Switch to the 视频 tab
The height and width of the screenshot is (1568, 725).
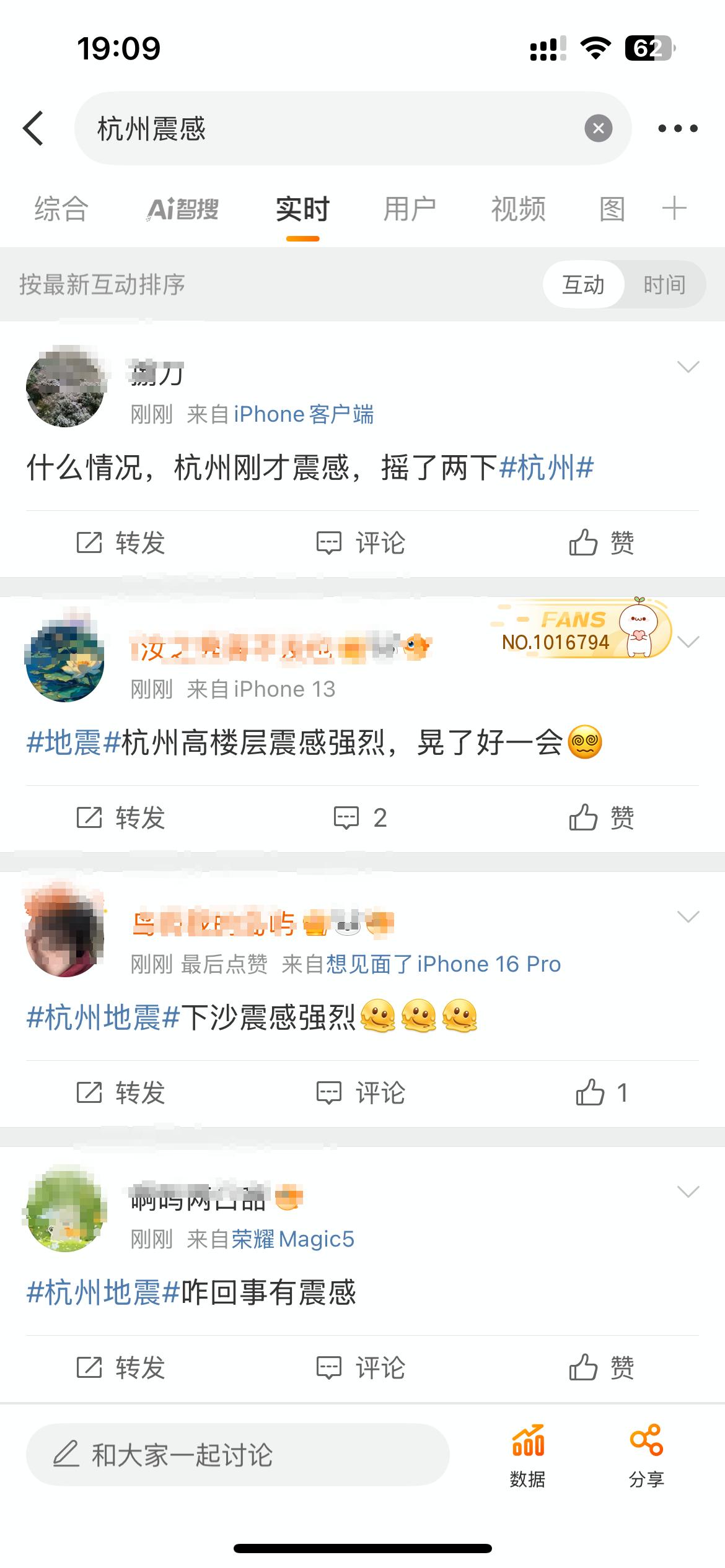click(518, 209)
